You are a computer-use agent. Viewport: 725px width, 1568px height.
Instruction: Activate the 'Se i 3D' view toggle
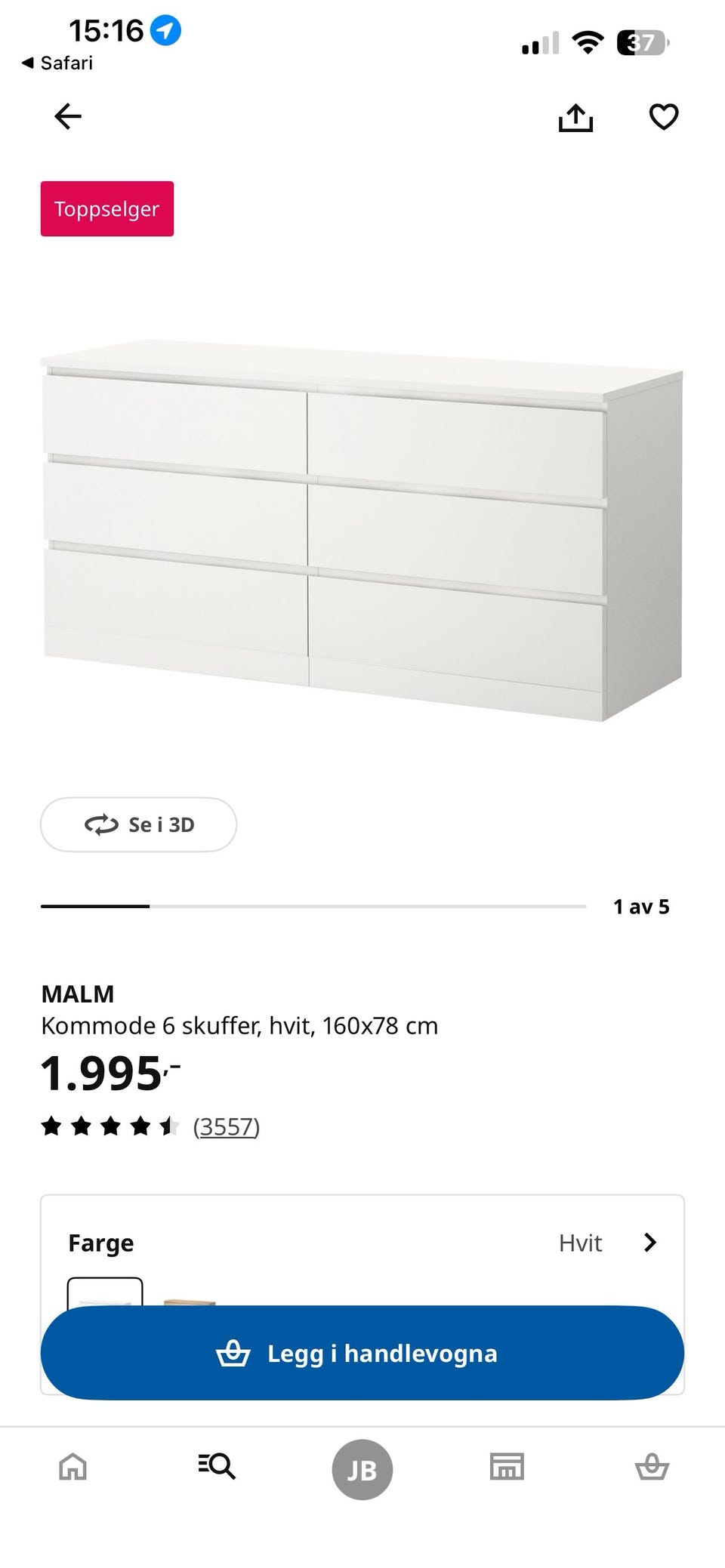[x=138, y=824]
